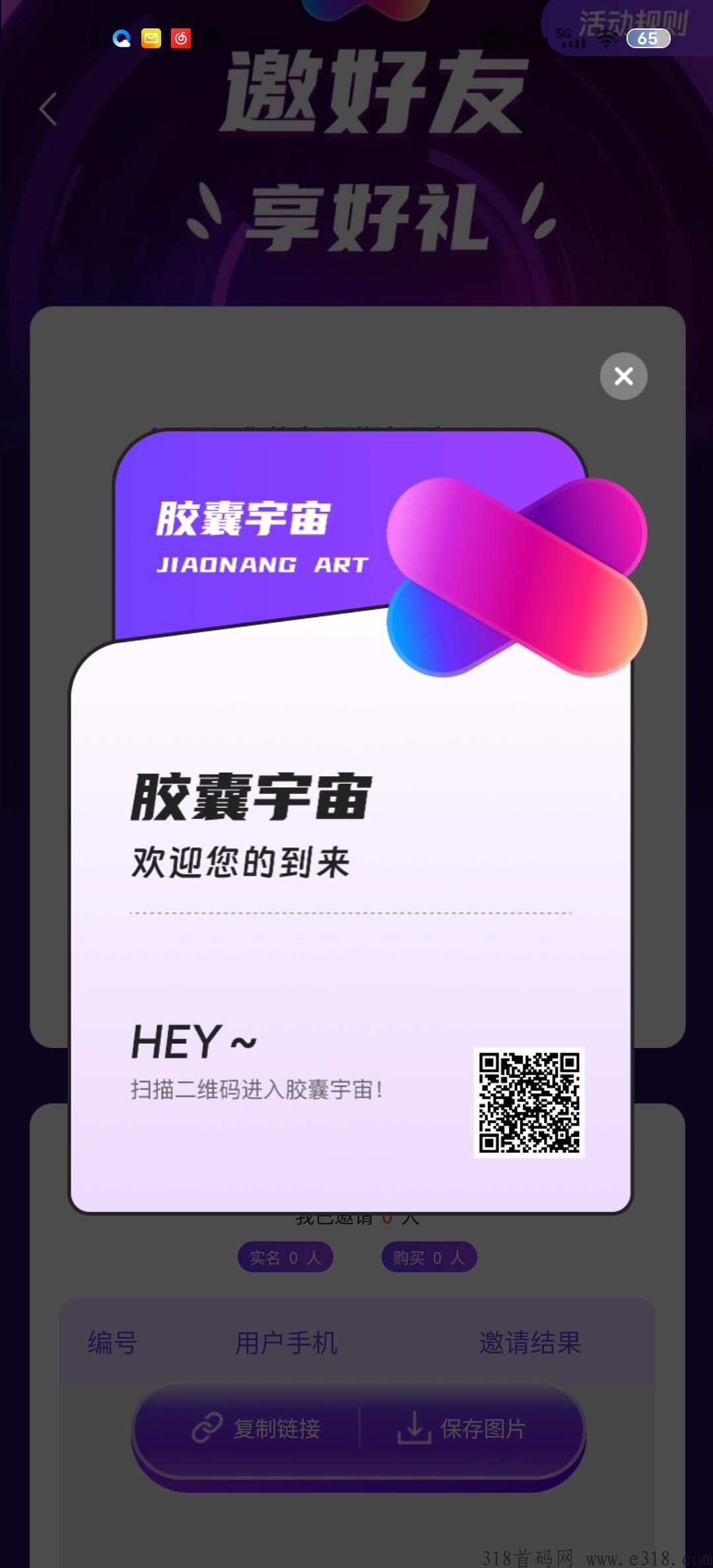Go back using the top-left arrow
The image size is (713, 1568).
[x=48, y=109]
